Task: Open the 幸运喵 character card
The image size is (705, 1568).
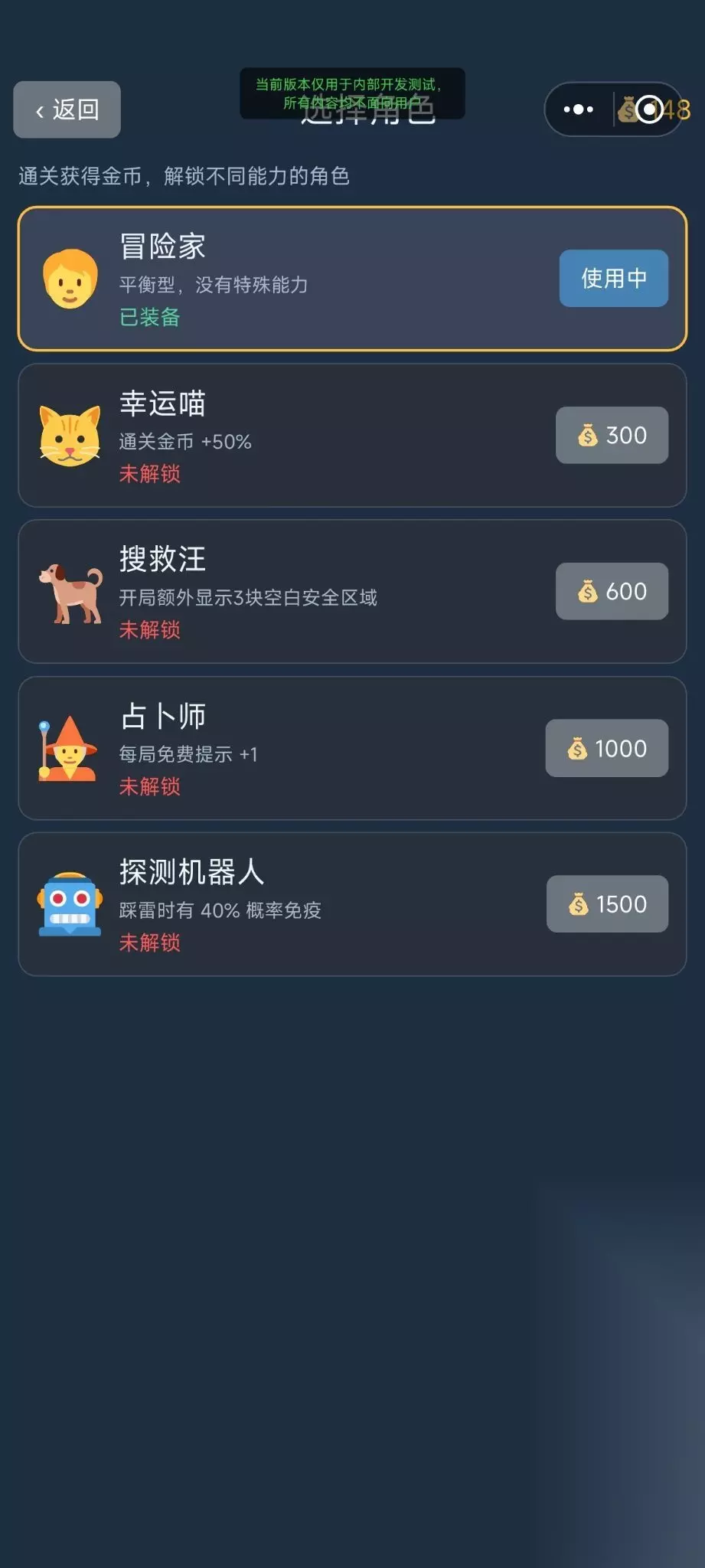Action: [x=352, y=435]
